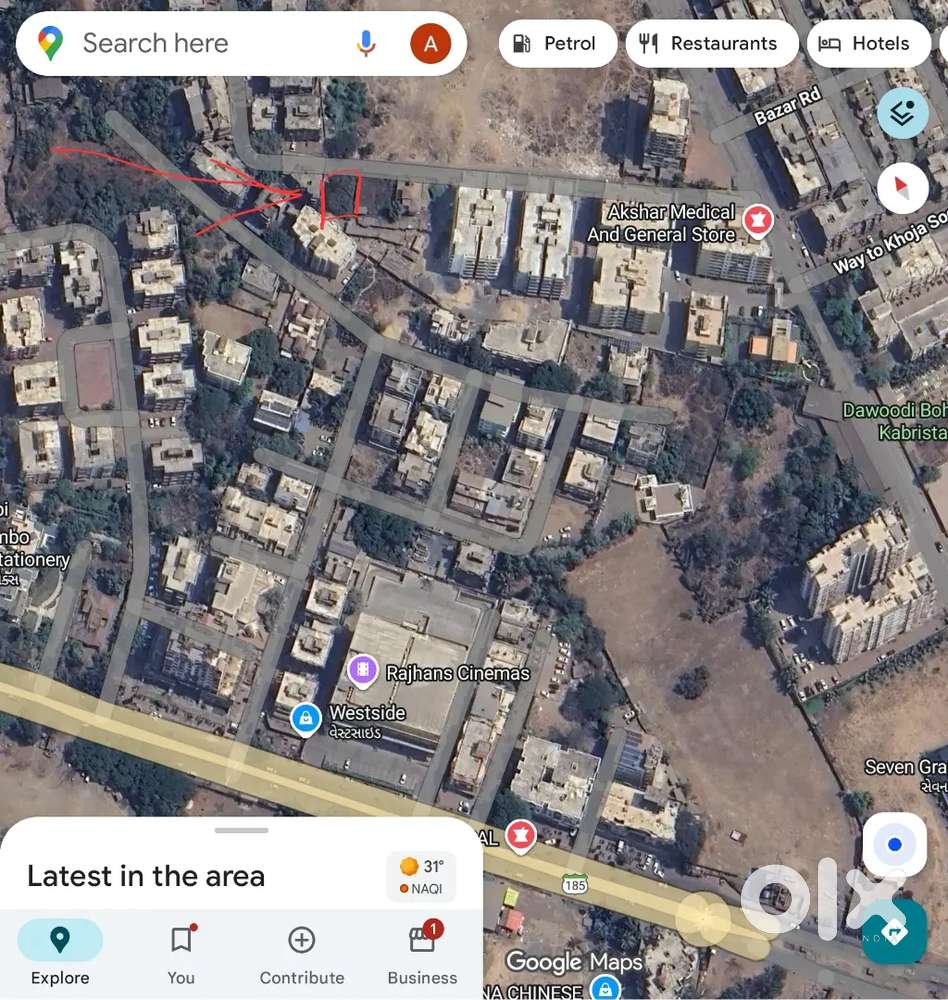Select the Petrol chip
Image resolution: width=948 pixels, height=1000 pixels.
click(557, 44)
